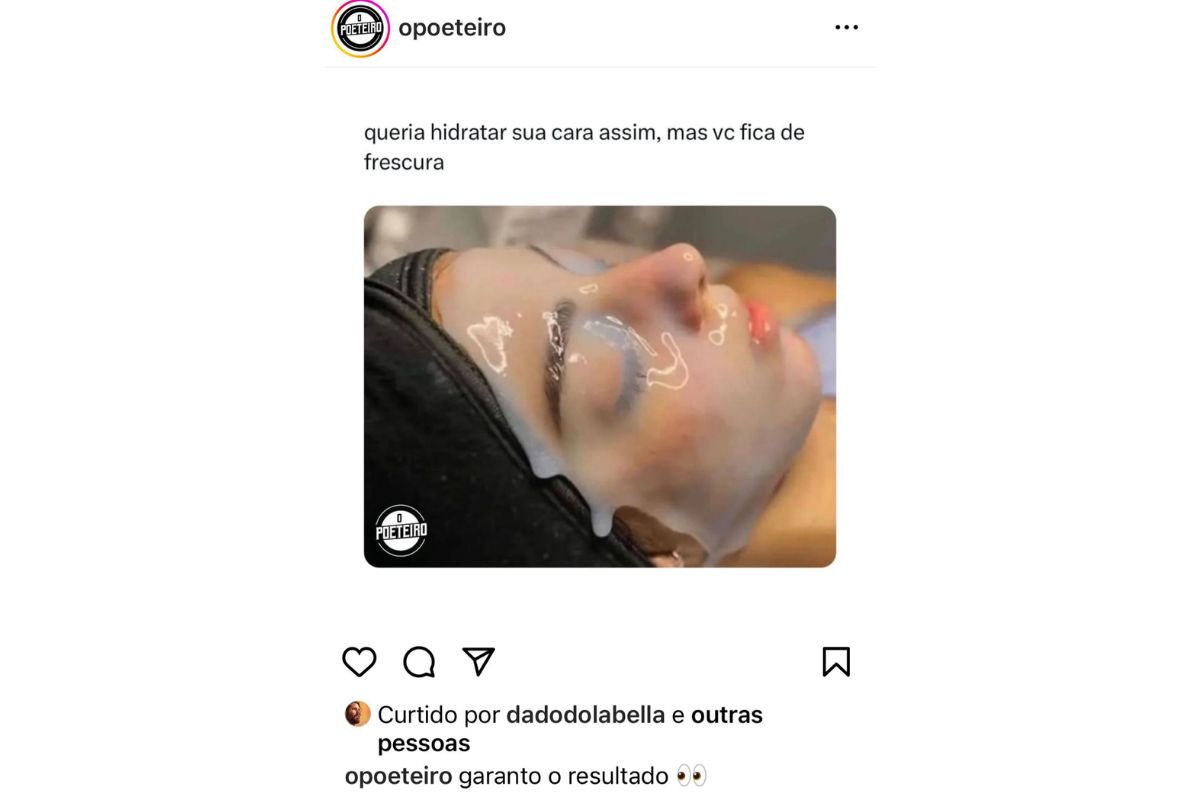Open the post's three-dot overflow menu
This screenshot has width=1200, height=800.
tap(846, 28)
